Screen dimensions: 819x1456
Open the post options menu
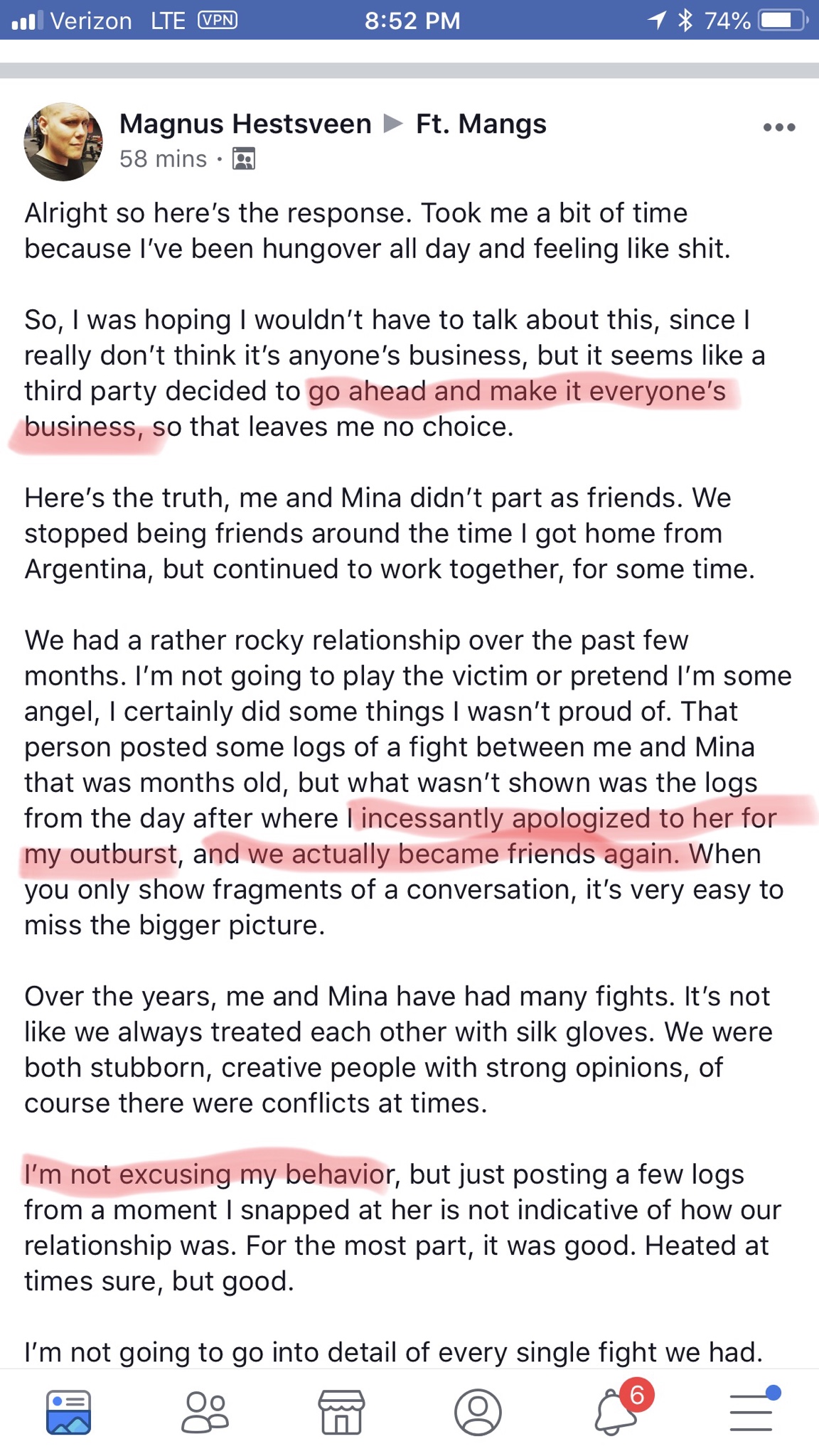point(778,128)
